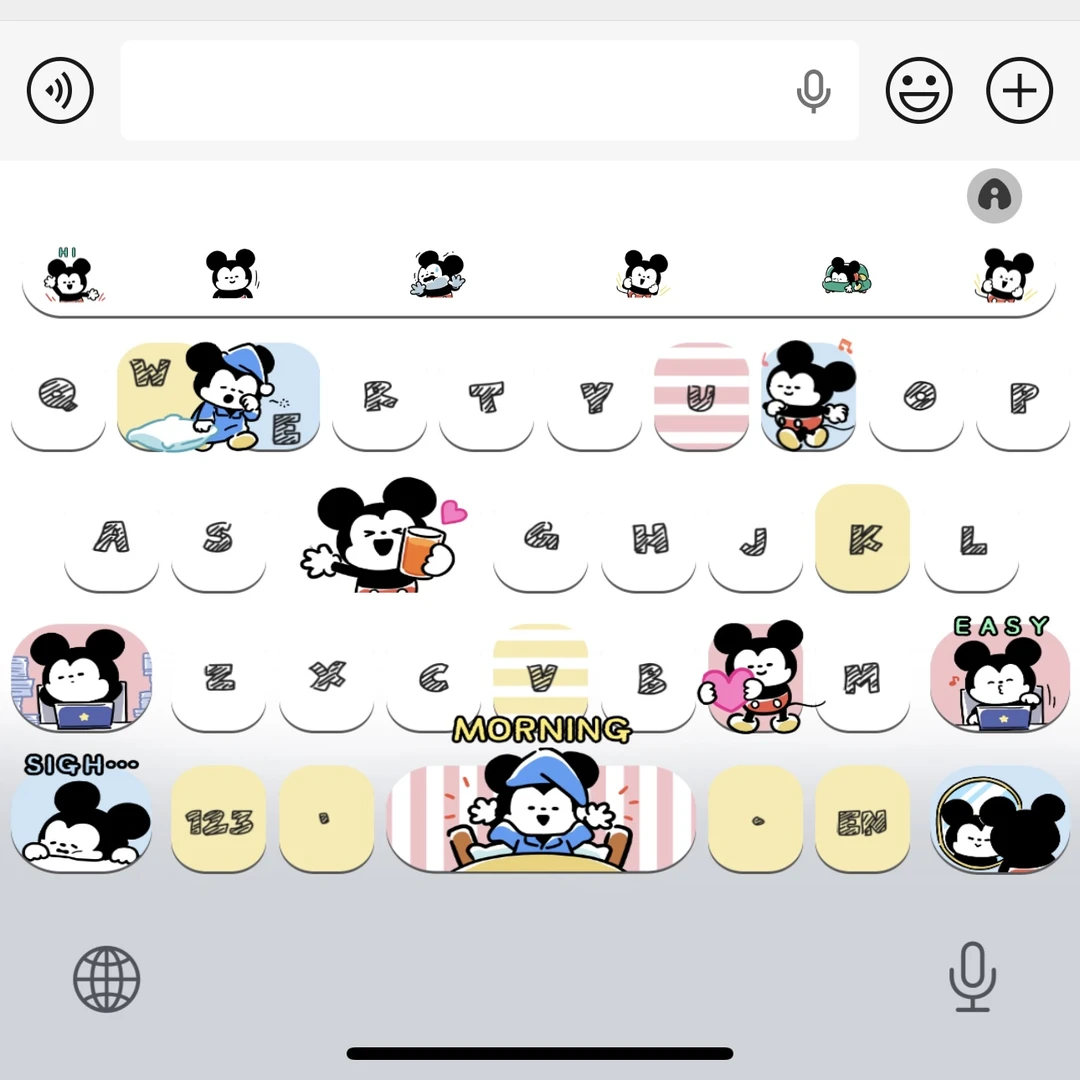The height and width of the screenshot is (1080, 1080).
Task: Type the letter Q key
Action: (x=58, y=396)
